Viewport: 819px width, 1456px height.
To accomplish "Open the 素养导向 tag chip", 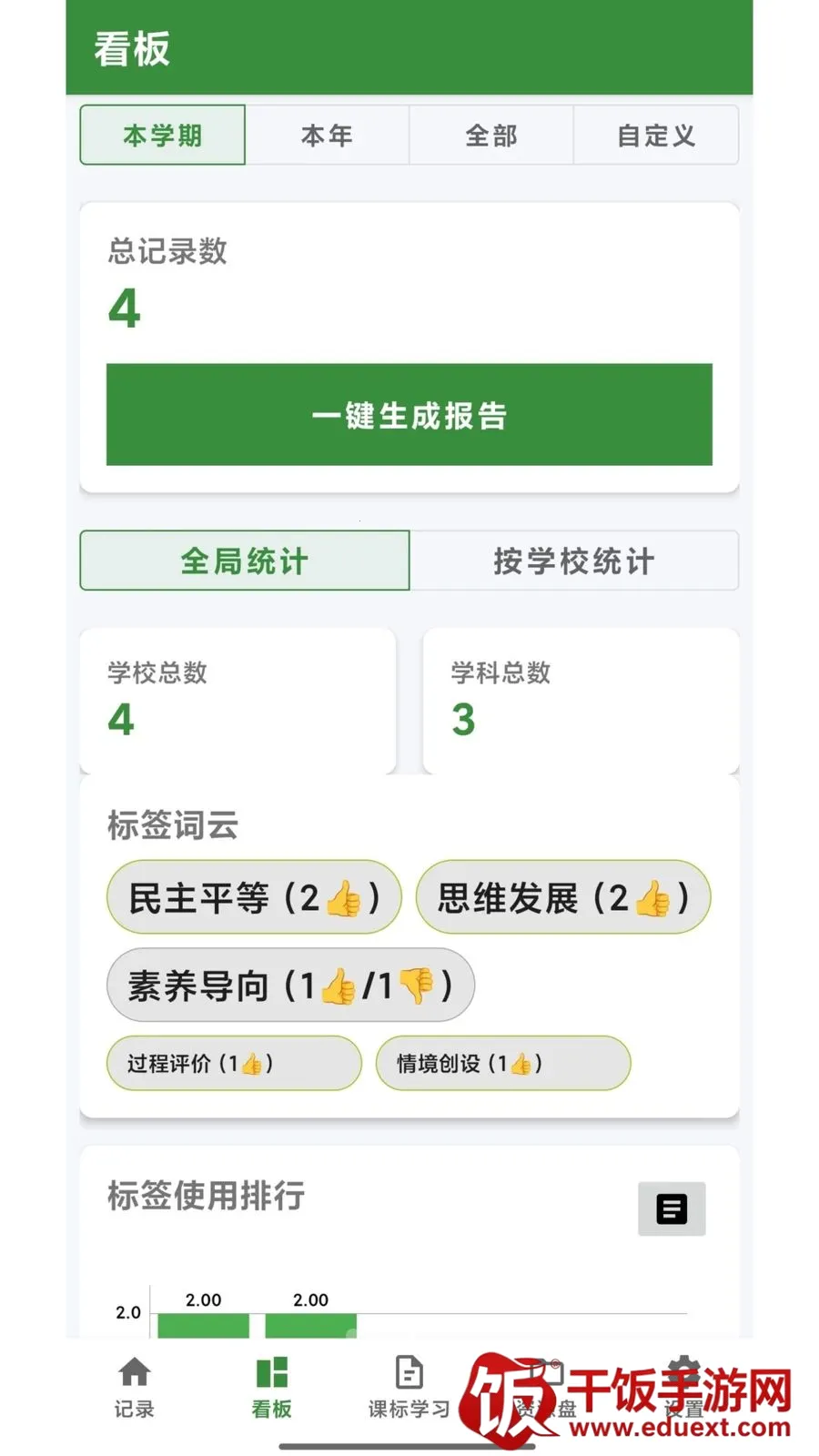I will (x=290, y=985).
